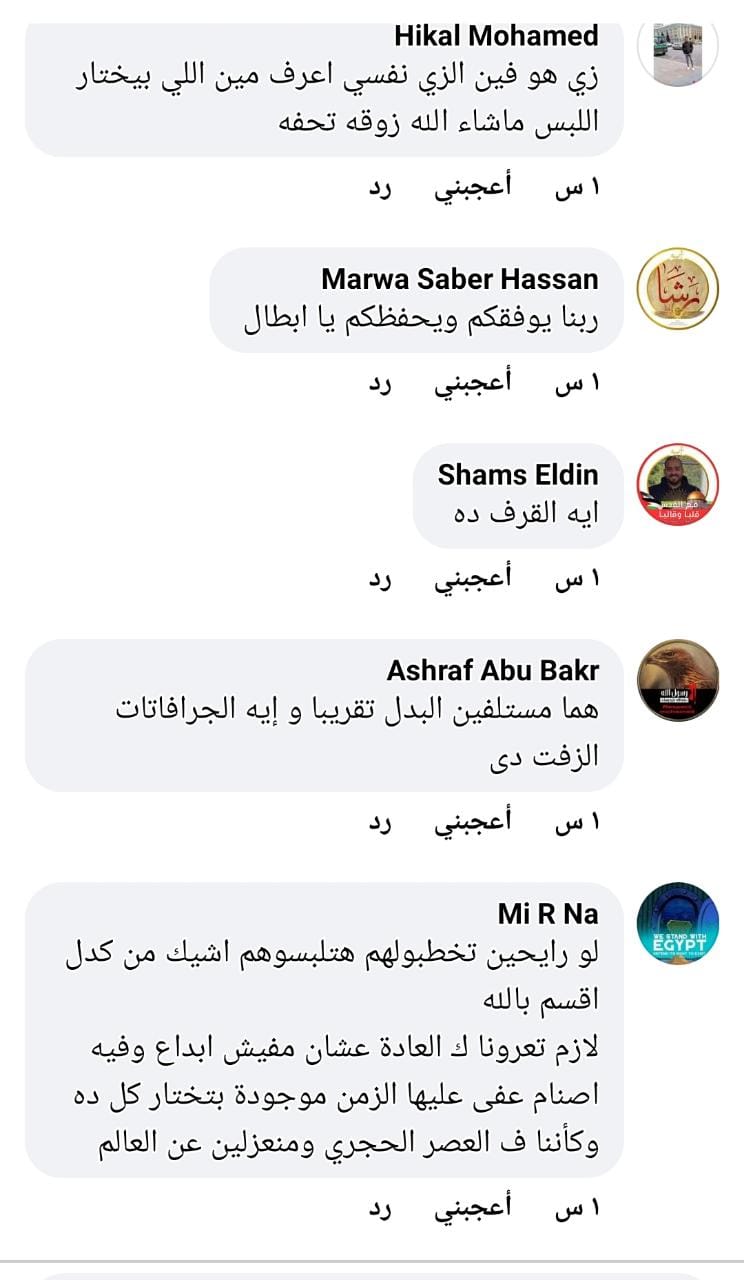View Shams Eldin's profile avatar
This screenshot has height=1280, width=744.
[x=677, y=483]
